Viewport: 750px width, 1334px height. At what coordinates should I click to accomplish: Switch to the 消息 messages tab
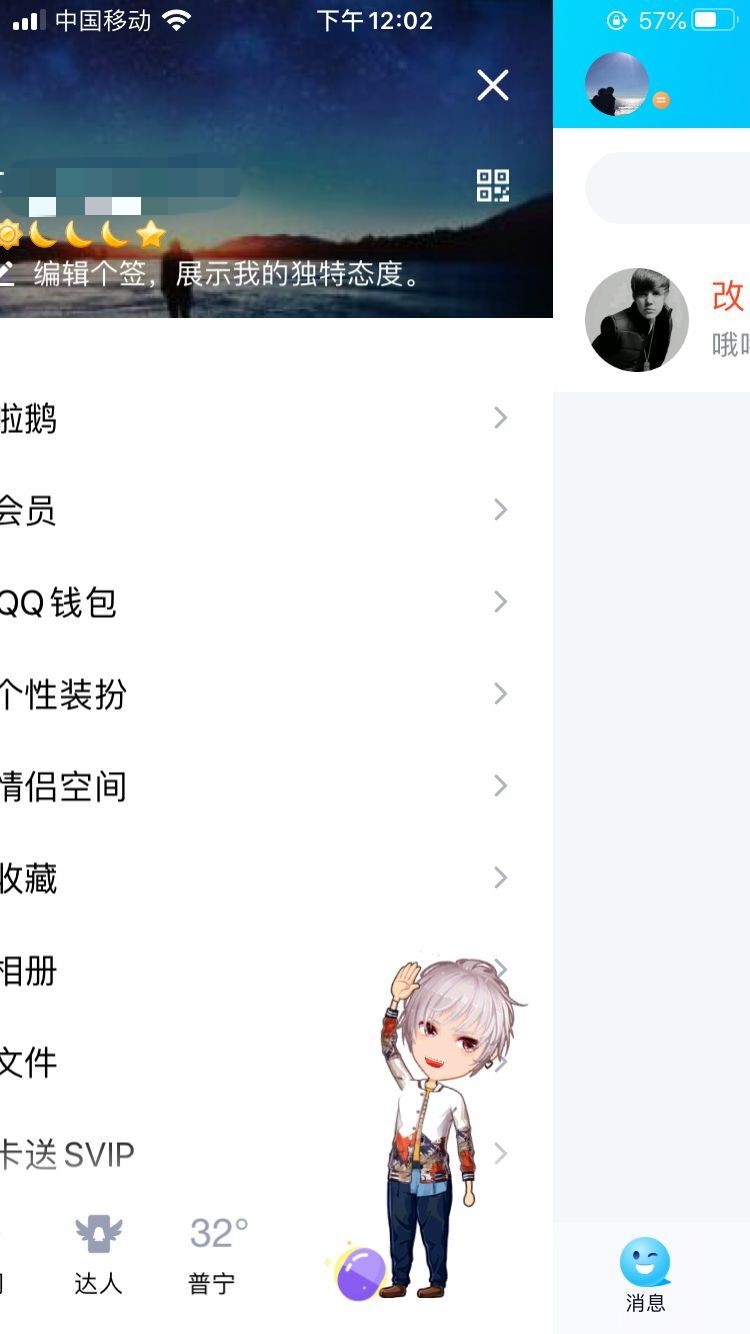(645, 1274)
